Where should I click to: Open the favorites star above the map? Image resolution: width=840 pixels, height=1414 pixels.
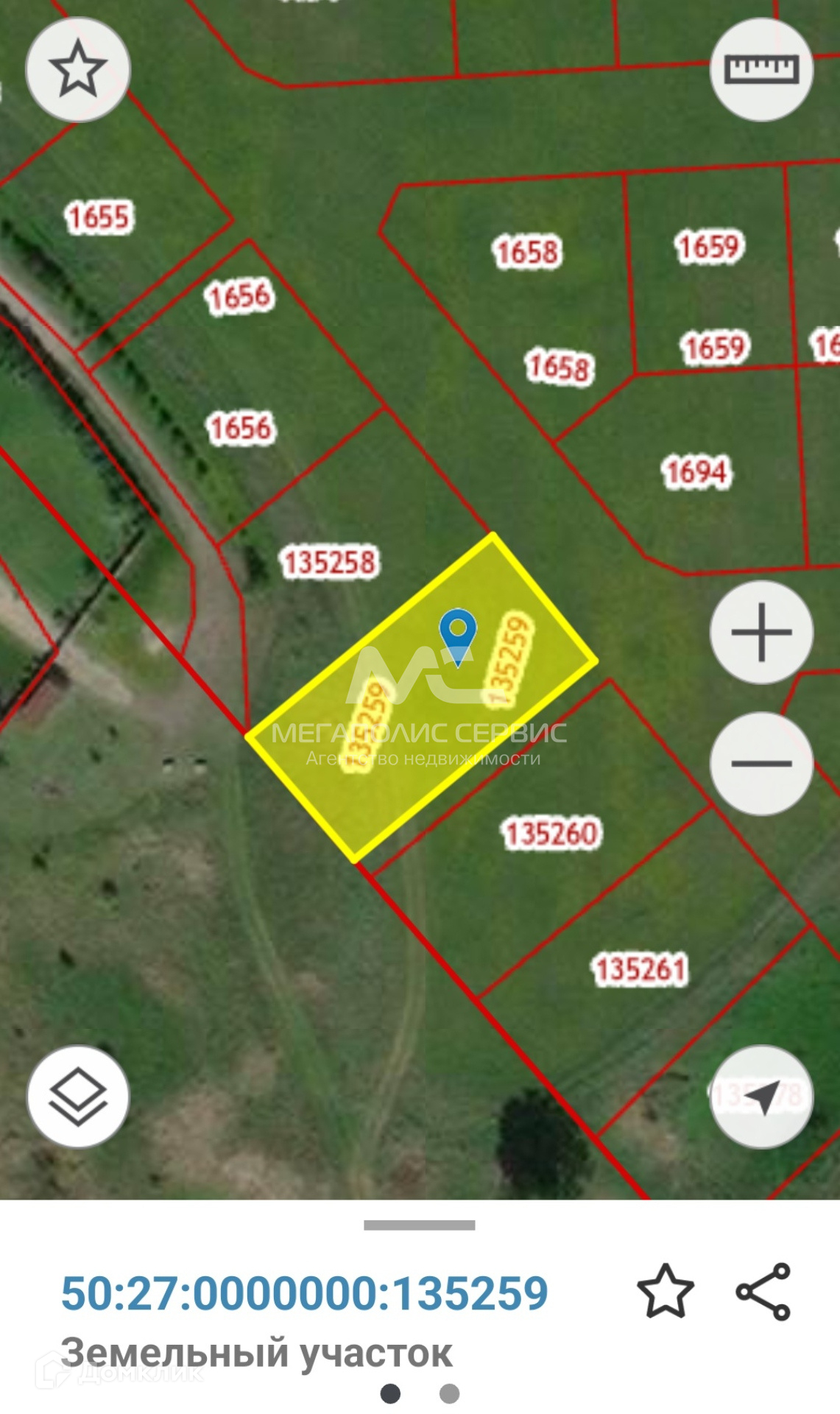pos(78,69)
